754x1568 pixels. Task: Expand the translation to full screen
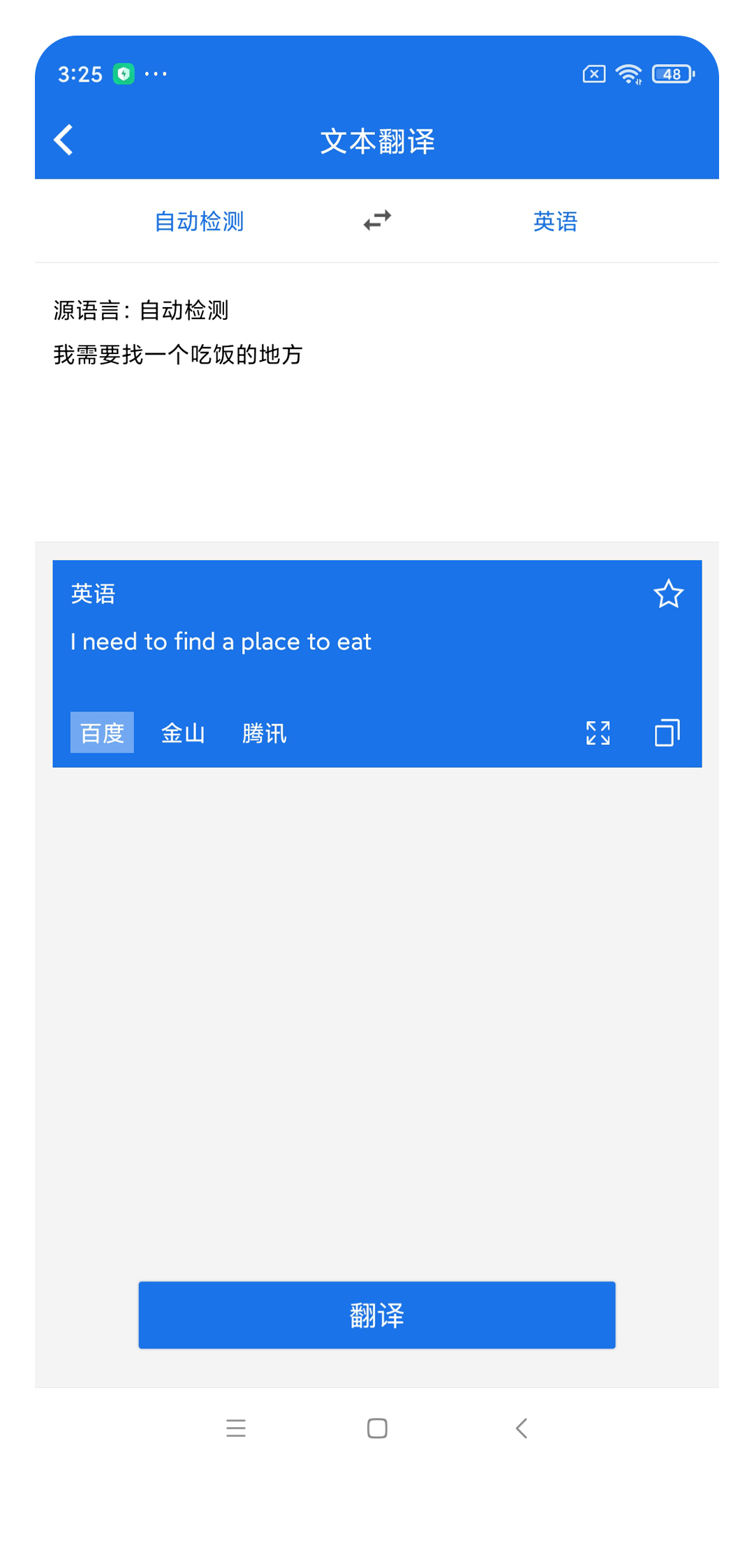pyautogui.click(x=598, y=733)
